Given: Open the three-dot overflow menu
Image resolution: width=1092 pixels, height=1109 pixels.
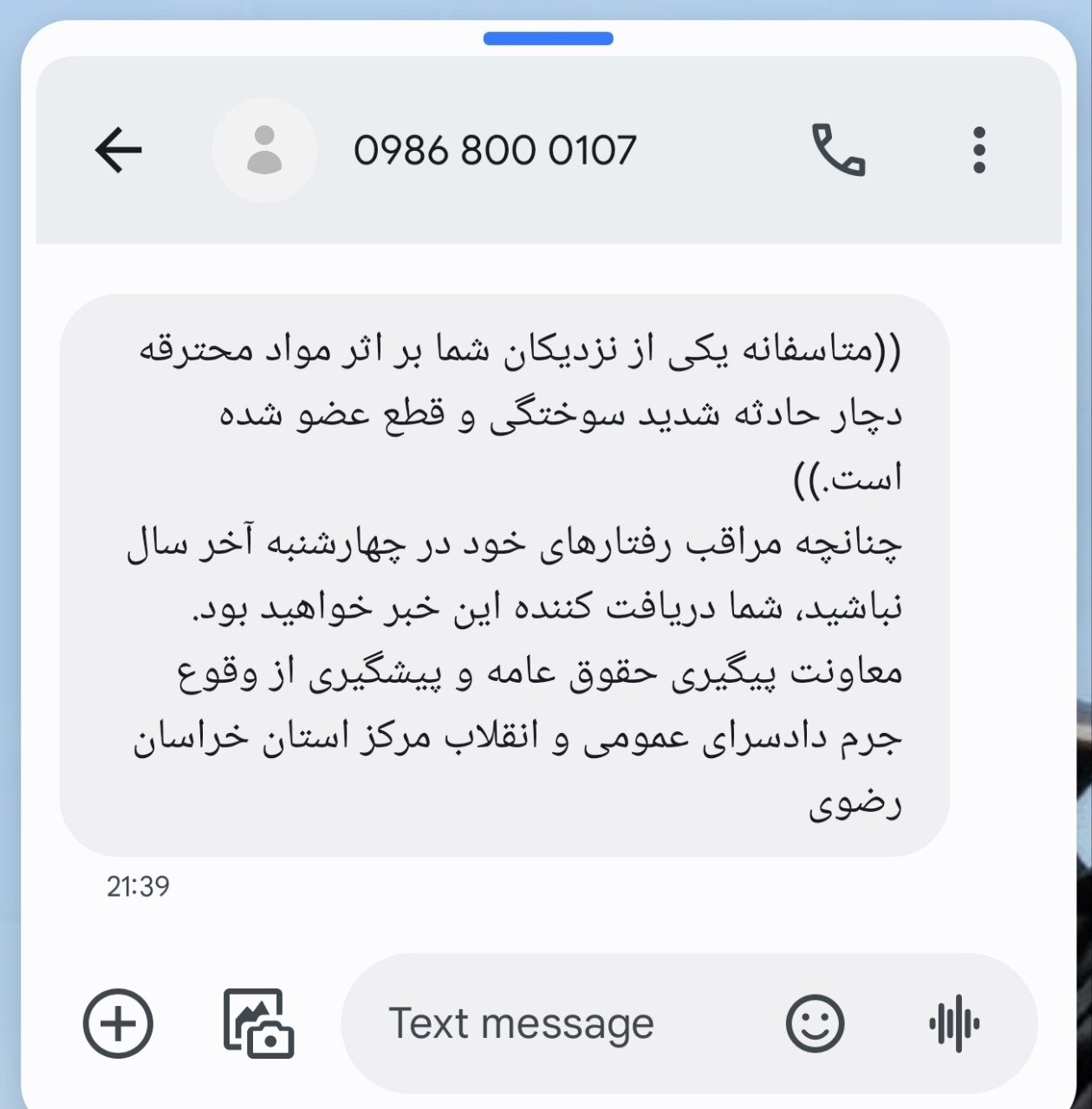Looking at the screenshot, I should point(978,150).
